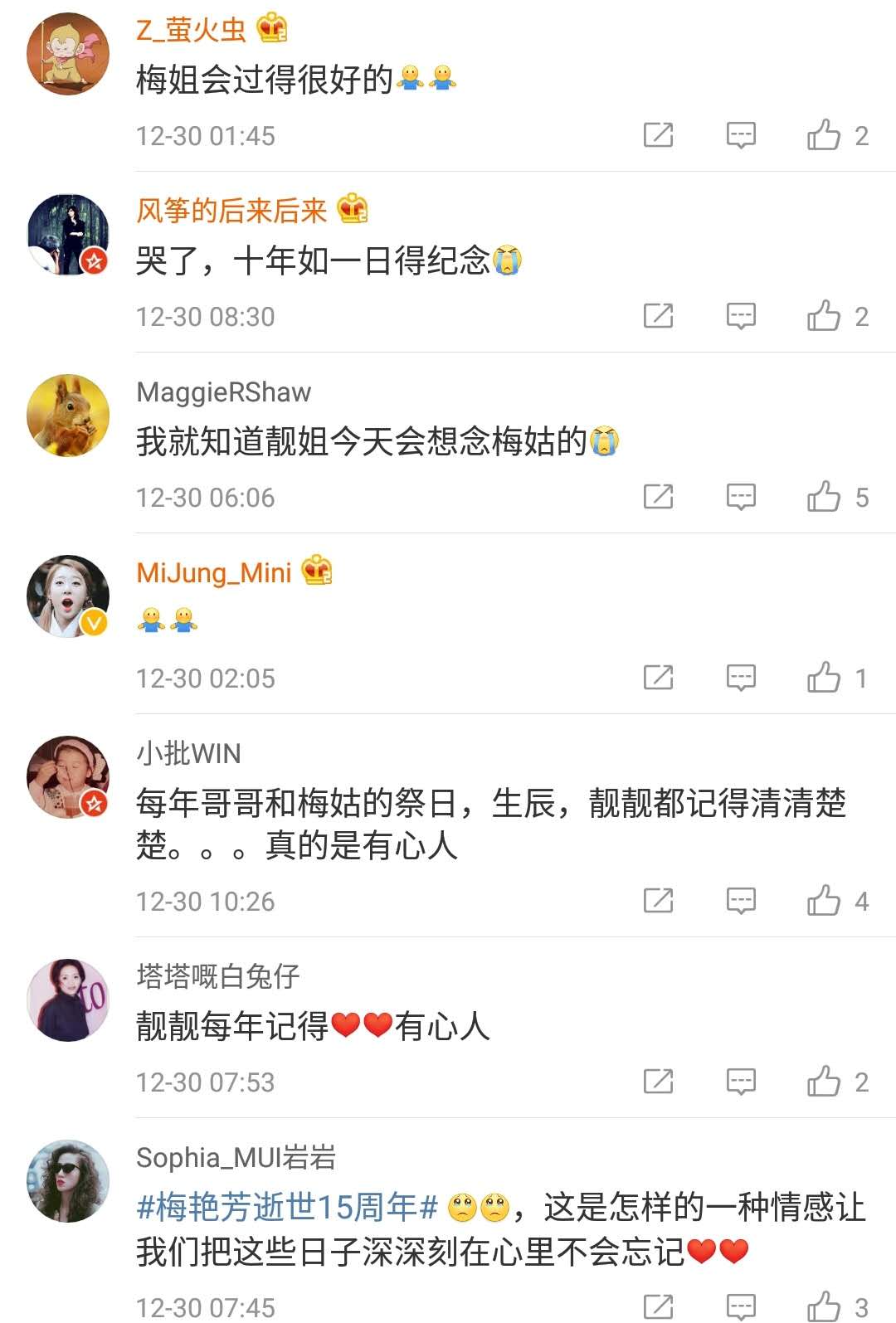Reply to Z_萤火虫's comment

point(741,135)
